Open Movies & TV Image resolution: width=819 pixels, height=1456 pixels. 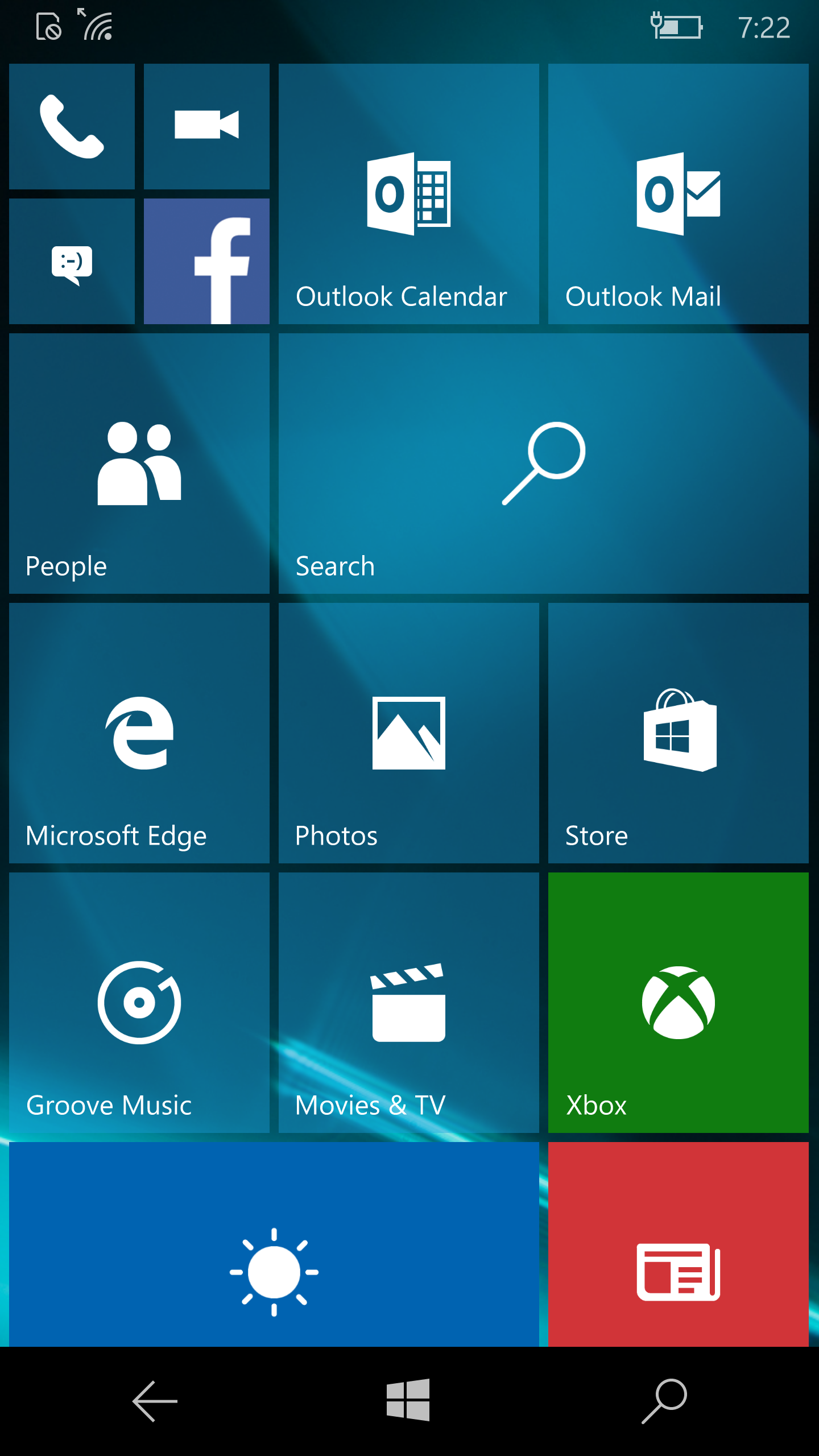click(x=408, y=1003)
